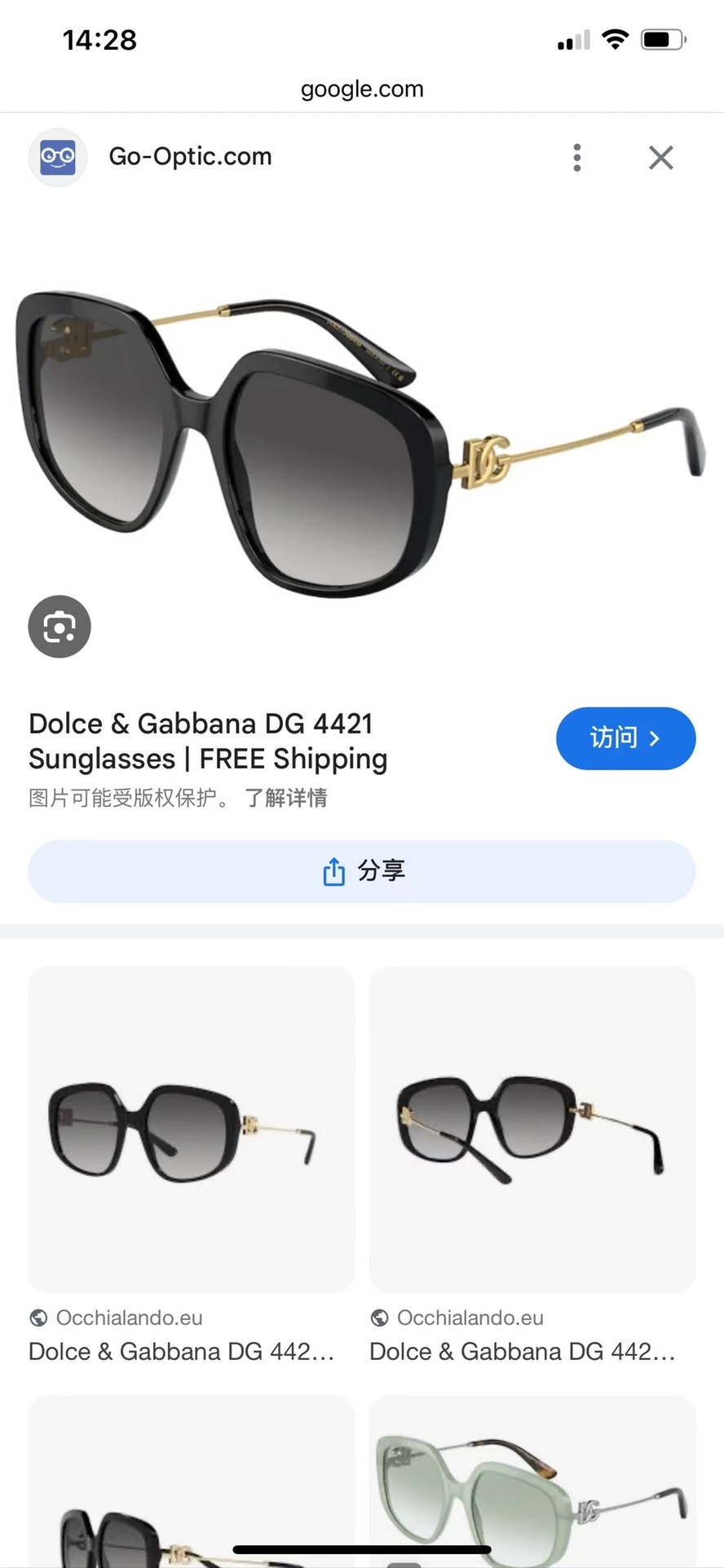Tap the 14:28 clock in the status bar
Viewport: 724px width, 1568px height.
tap(99, 38)
